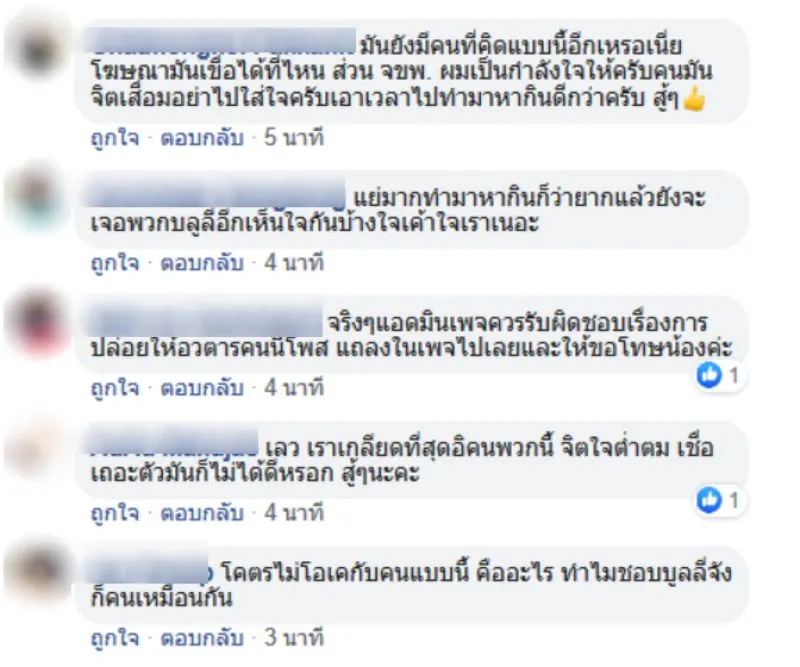Reply to the comment starting with เลว เราเกลียด
Image resolution: width=800 pixels, height=667 pixels.
click(x=201, y=514)
